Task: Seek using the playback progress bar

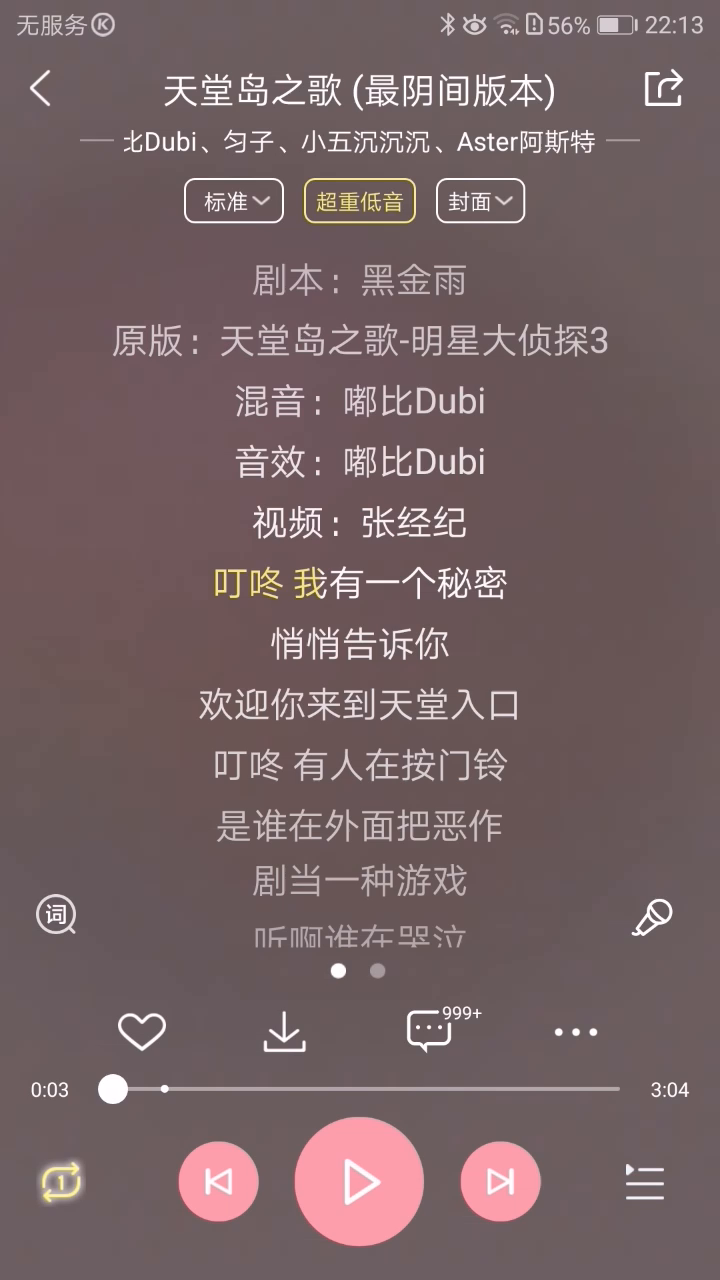Action: [x=360, y=1089]
